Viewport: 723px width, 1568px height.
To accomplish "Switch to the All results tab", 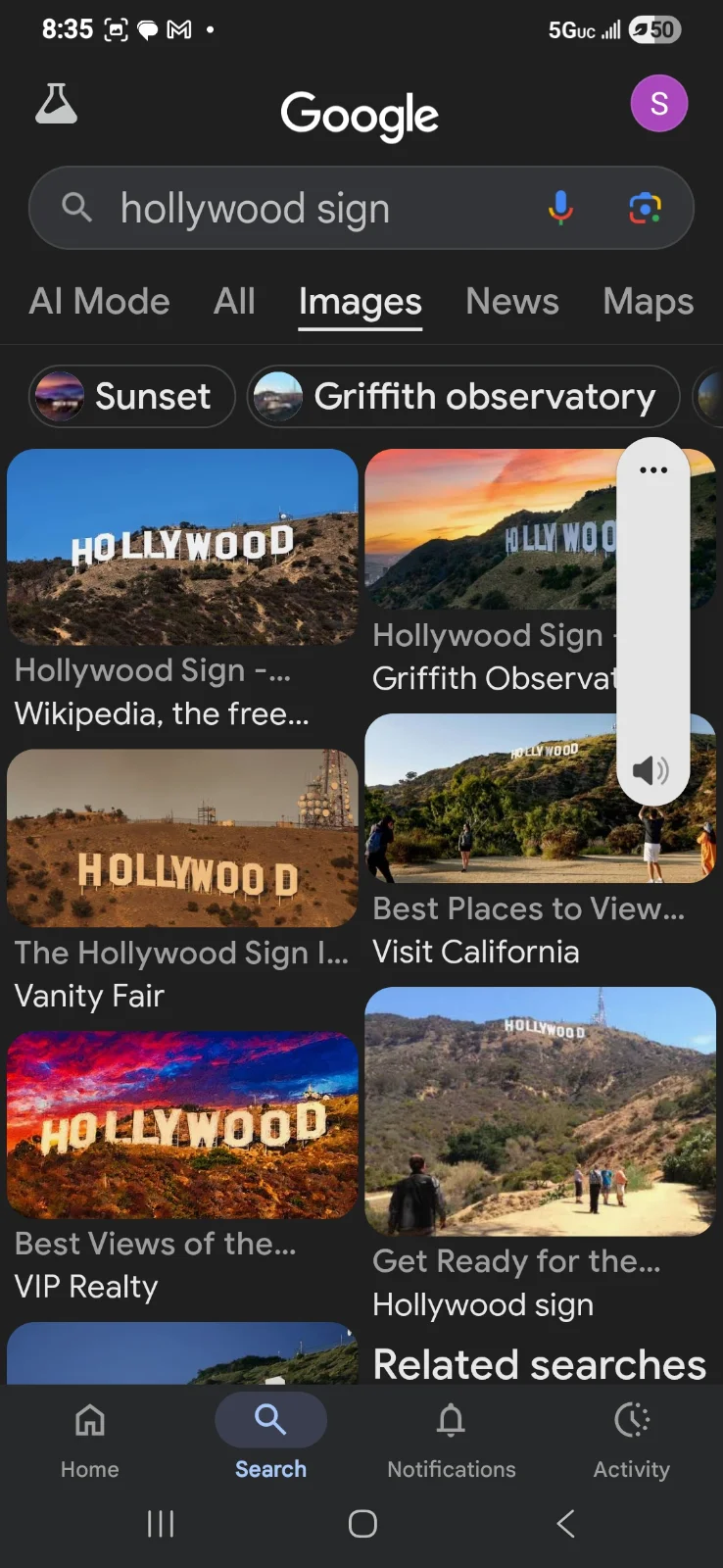I will (234, 301).
